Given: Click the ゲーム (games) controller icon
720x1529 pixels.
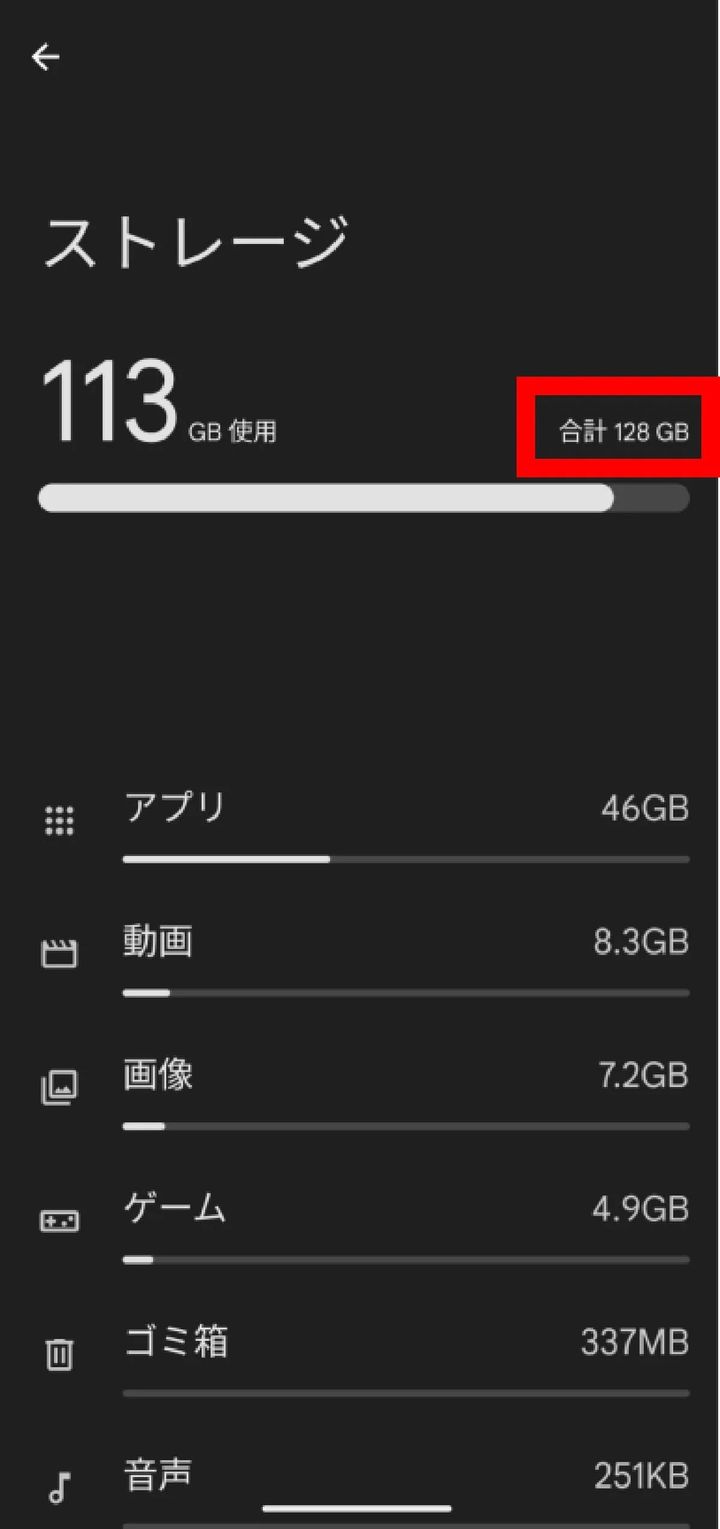Looking at the screenshot, I should 60,1220.
